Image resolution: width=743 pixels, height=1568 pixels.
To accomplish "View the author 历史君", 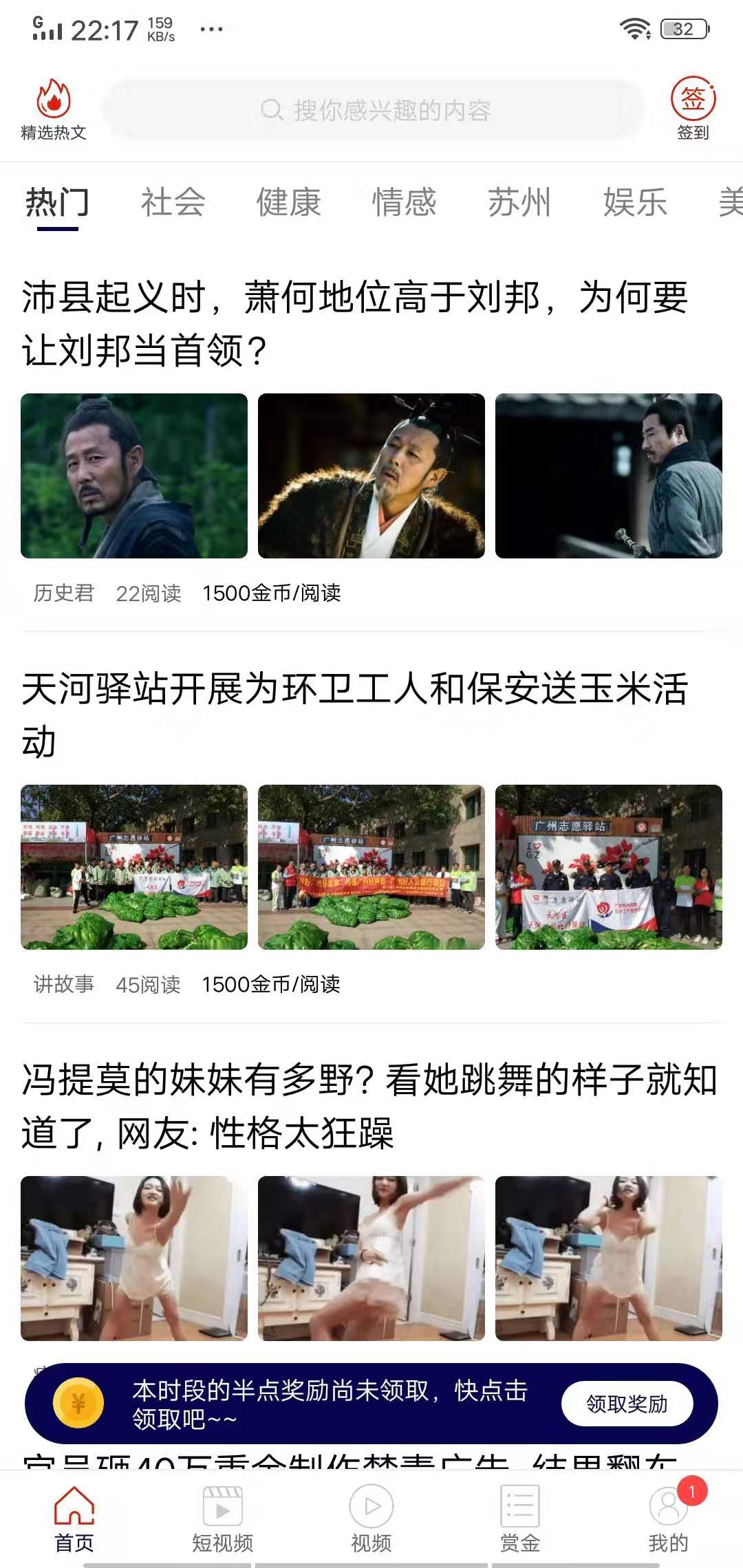I will click(63, 593).
